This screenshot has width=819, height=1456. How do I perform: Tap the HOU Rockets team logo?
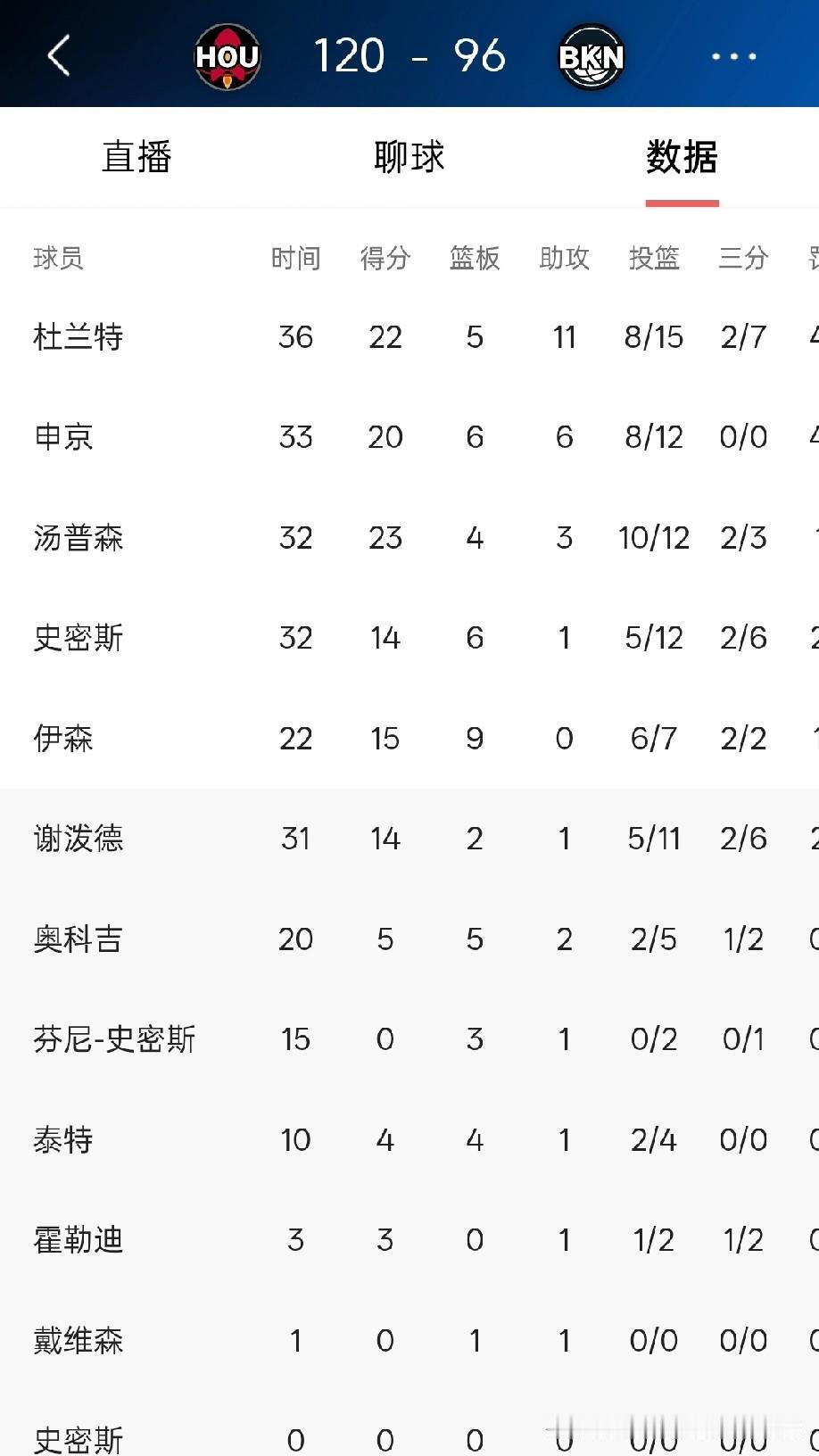tap(227, 55)
